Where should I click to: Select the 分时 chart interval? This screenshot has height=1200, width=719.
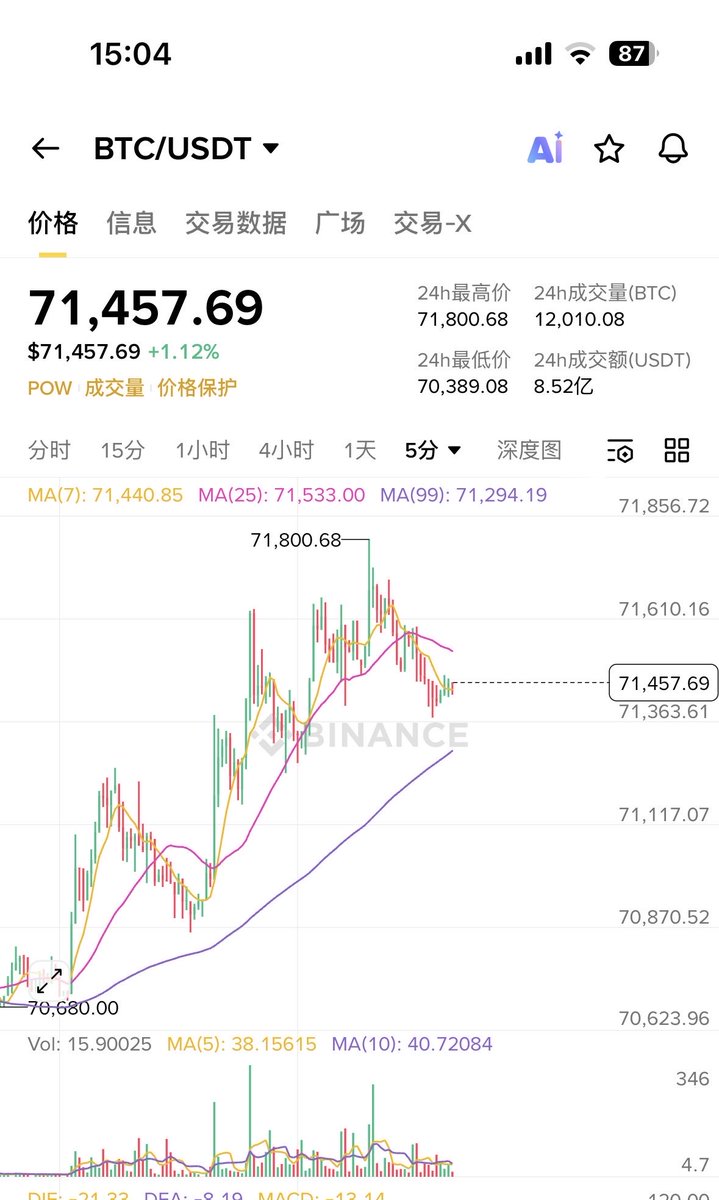click(x=49, y=451)
